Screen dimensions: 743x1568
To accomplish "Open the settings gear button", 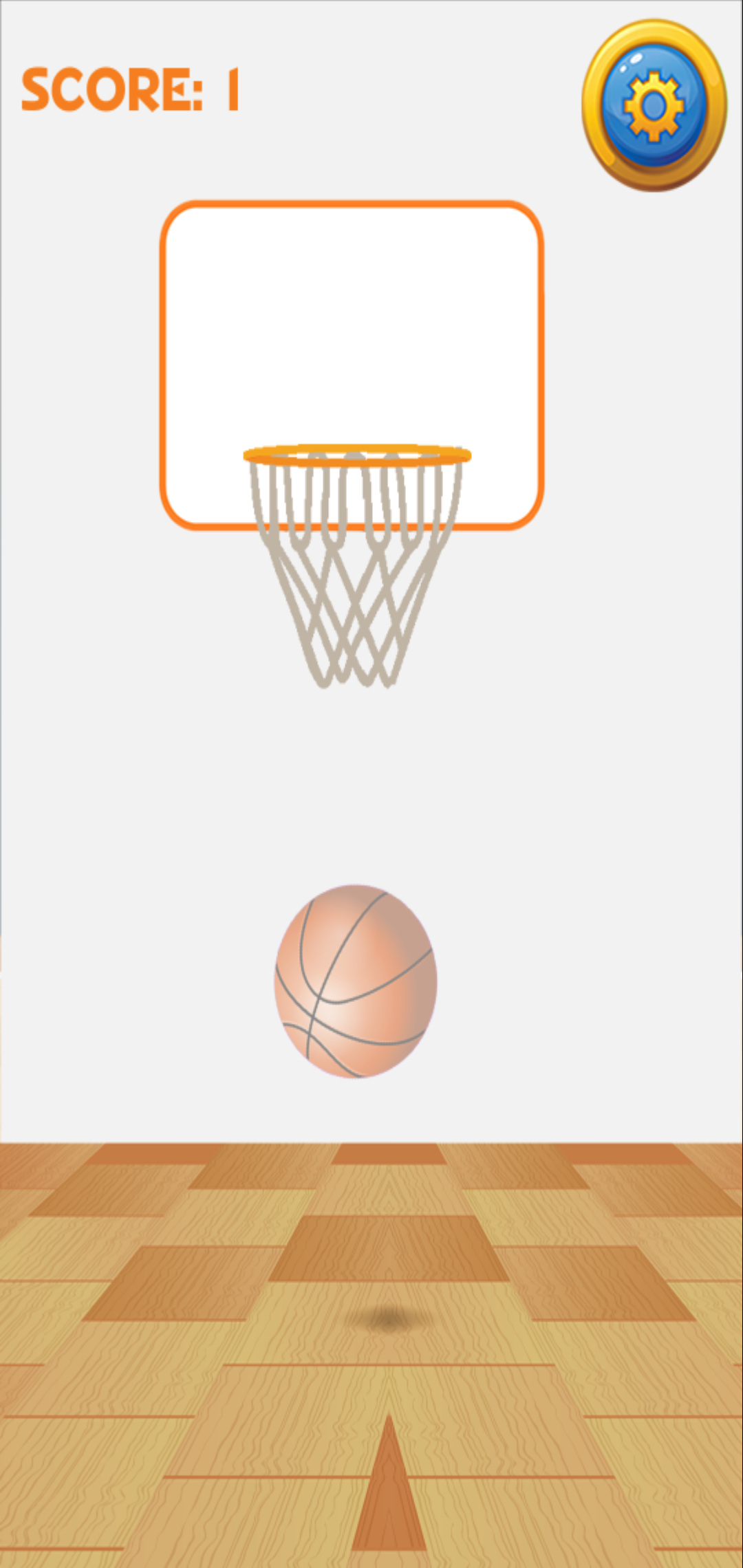I will [654, 105].
